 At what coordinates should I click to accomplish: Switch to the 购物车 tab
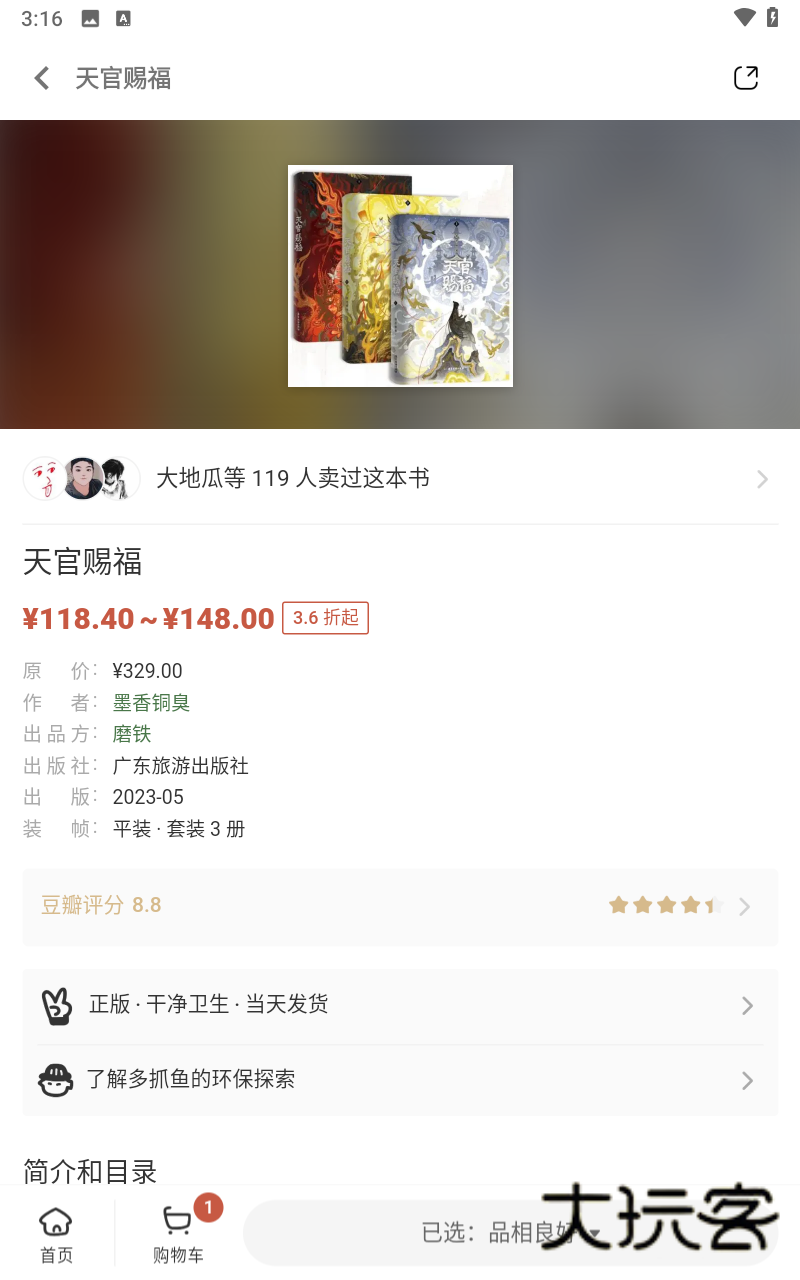pyautogui.click(x=178, y=1231)
